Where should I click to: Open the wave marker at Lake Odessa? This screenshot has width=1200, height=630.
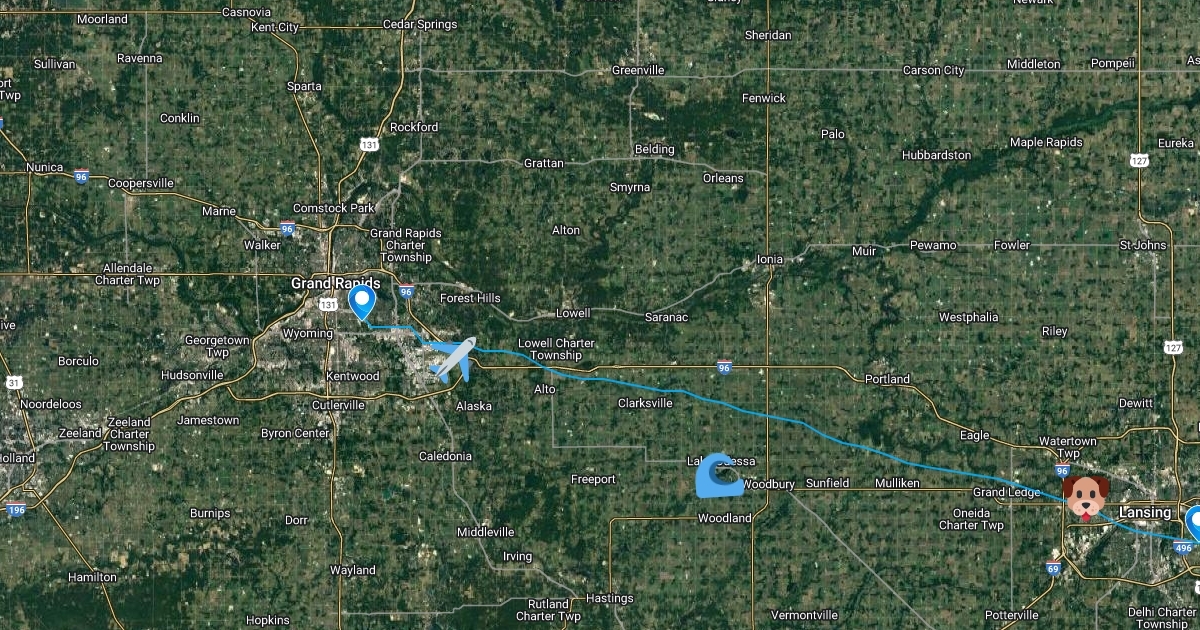point(718,476)
